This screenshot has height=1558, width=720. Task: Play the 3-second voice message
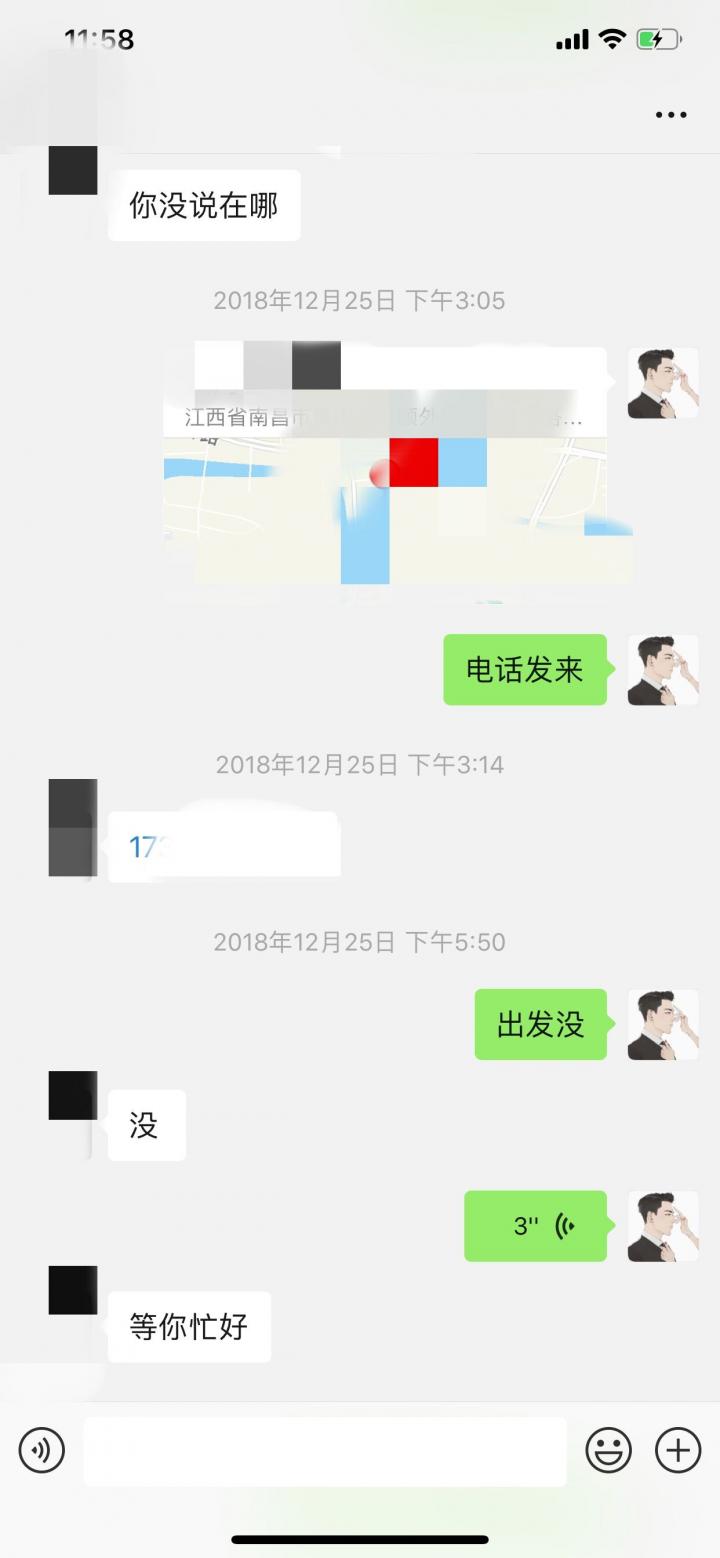[536, 1226]
